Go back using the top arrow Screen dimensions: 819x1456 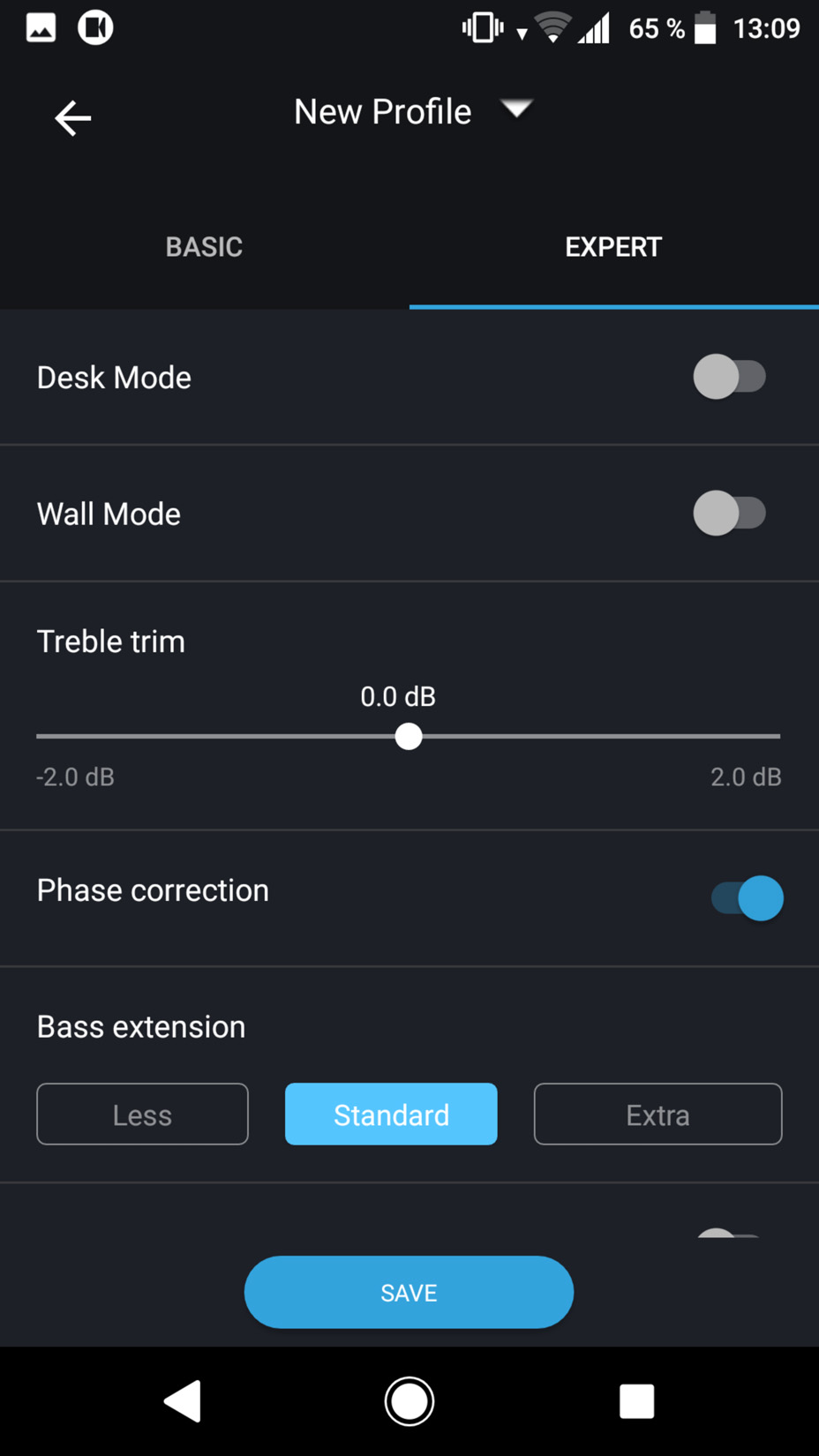click(x=72, y=117)
